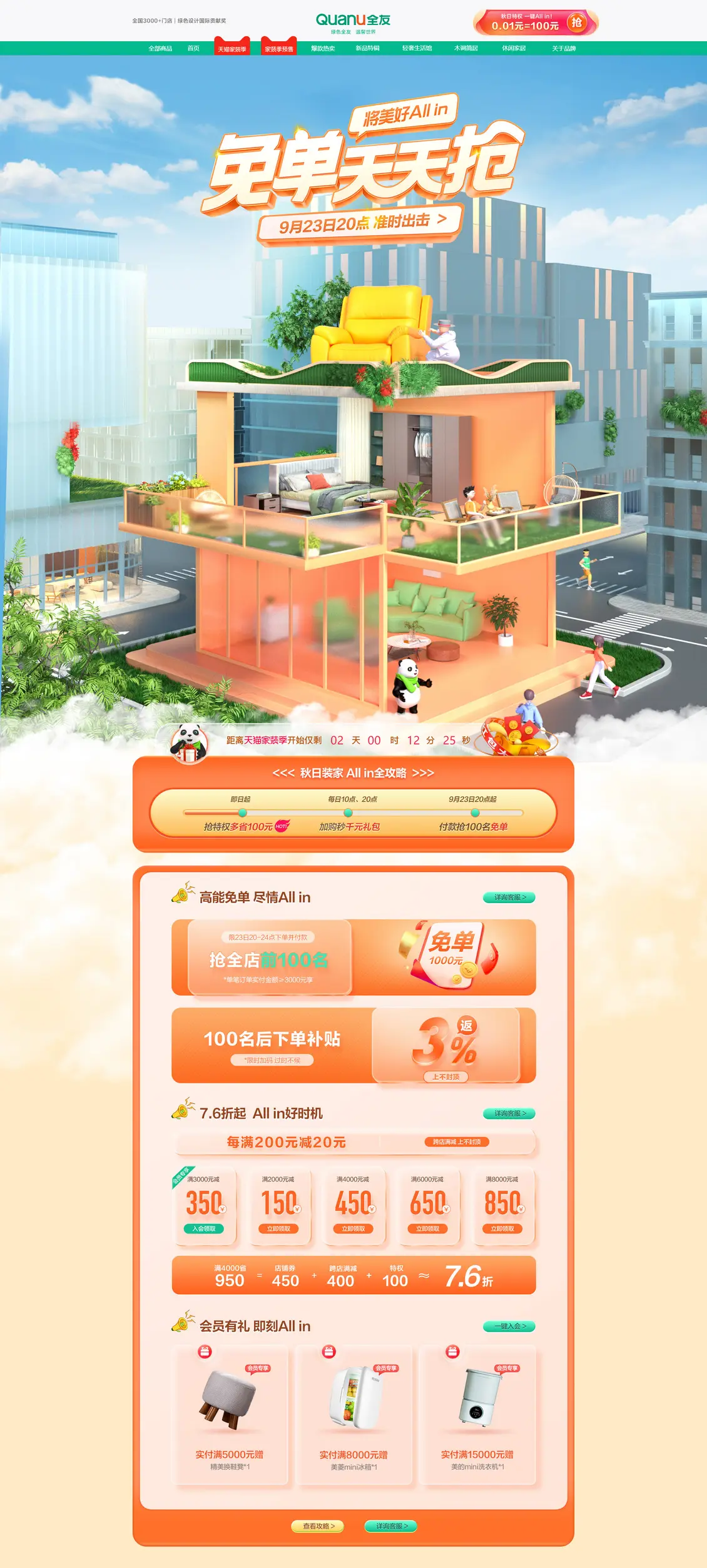Select the 木调简居 tab
The width and height of the screenshot is (707, 1568).
pos(465,48)
